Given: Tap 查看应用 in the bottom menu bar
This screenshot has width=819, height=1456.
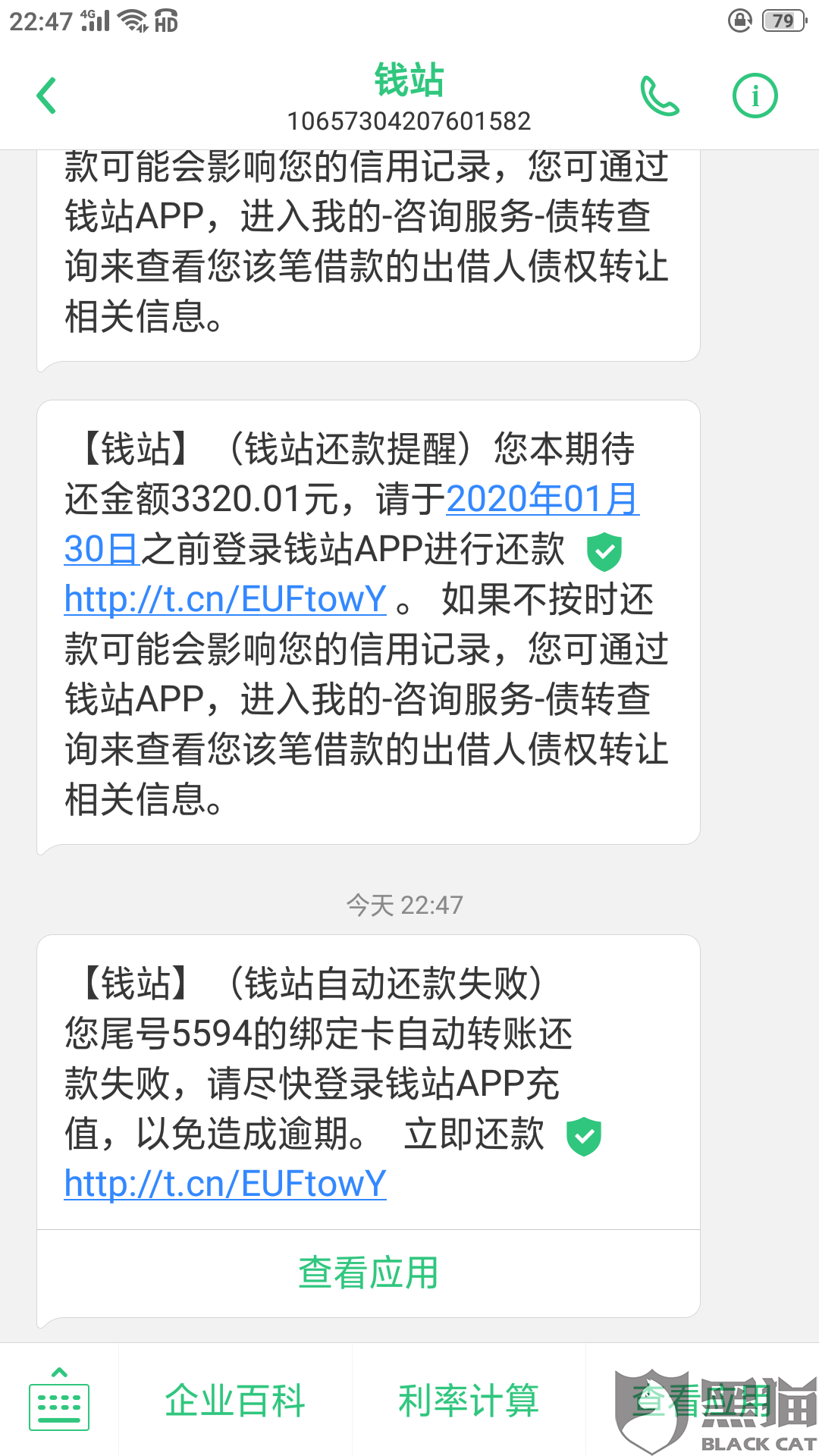Looking at the screenshot, I should pos(702,1400).
